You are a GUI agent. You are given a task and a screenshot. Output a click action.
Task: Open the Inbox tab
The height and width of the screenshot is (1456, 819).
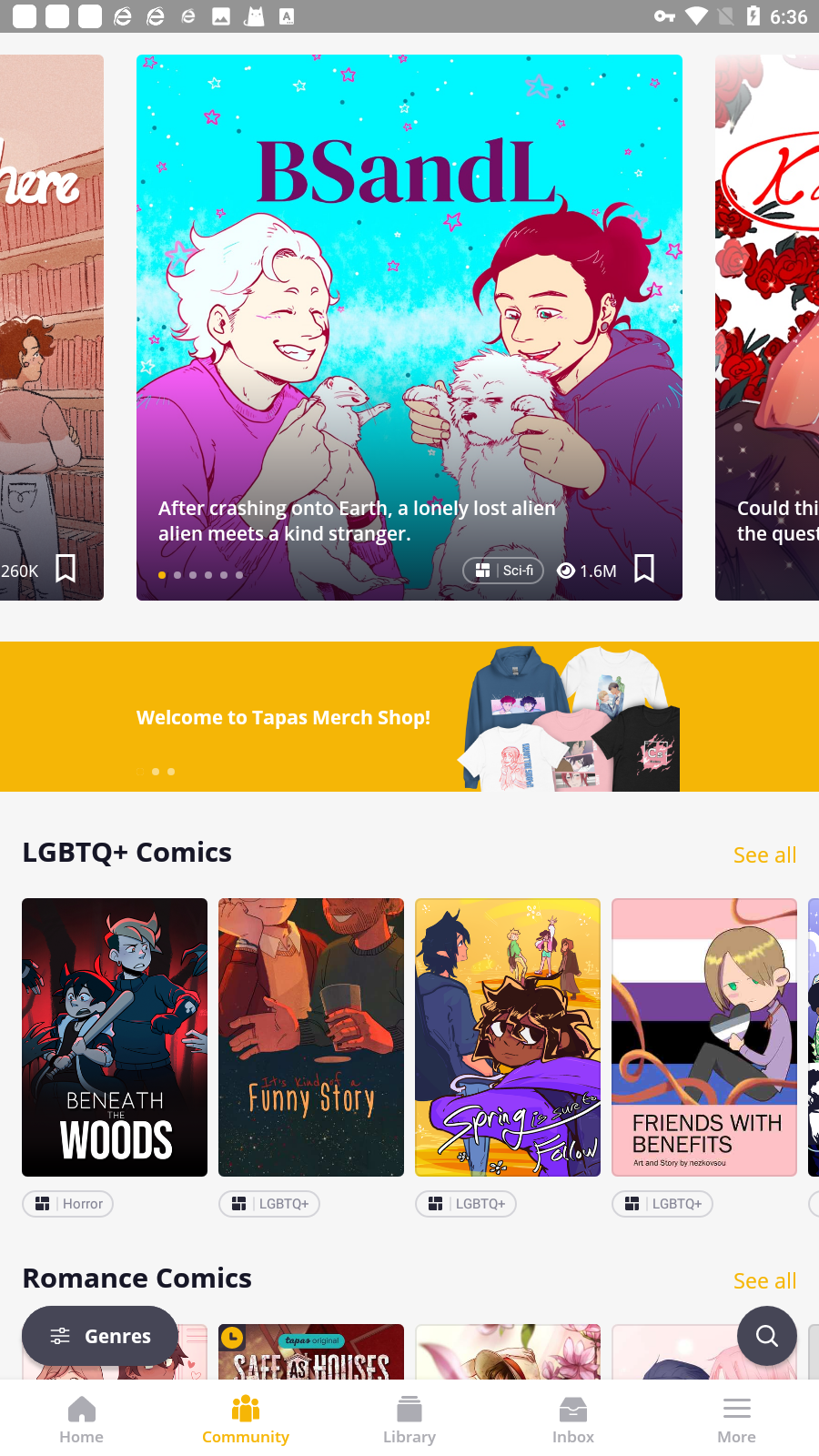pos(573,1420)
